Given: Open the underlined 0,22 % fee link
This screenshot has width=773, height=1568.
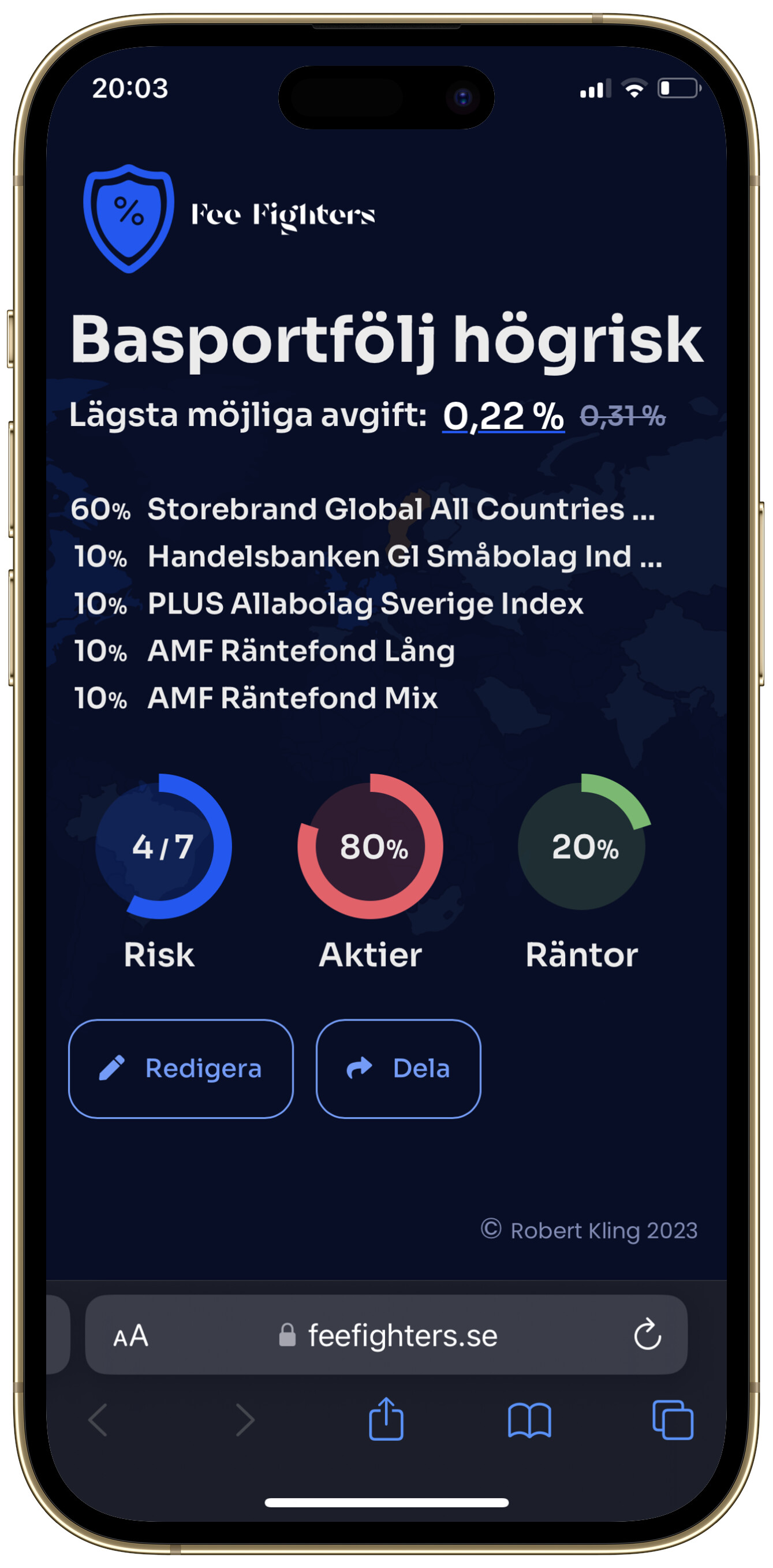Looking at the screenshot, I should 503,416.
